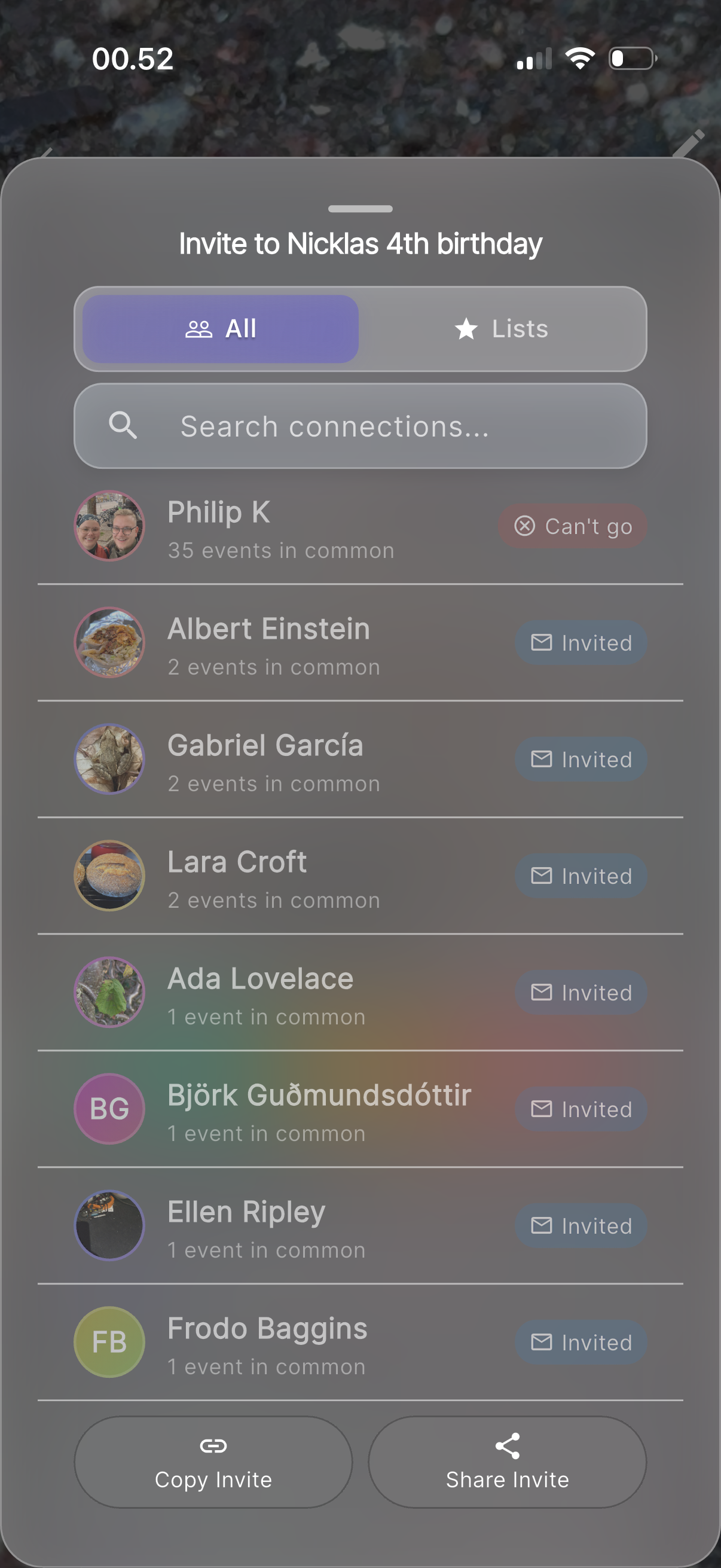Tap the share icon on Share Invite
Image resolution: width=721 pixels, height=1568 pixels.
click(508, 1445)
